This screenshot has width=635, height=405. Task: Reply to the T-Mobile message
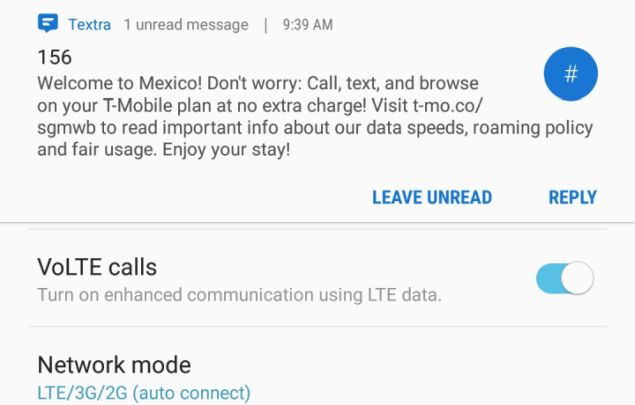pyautogui.click(x=572, y=197)
